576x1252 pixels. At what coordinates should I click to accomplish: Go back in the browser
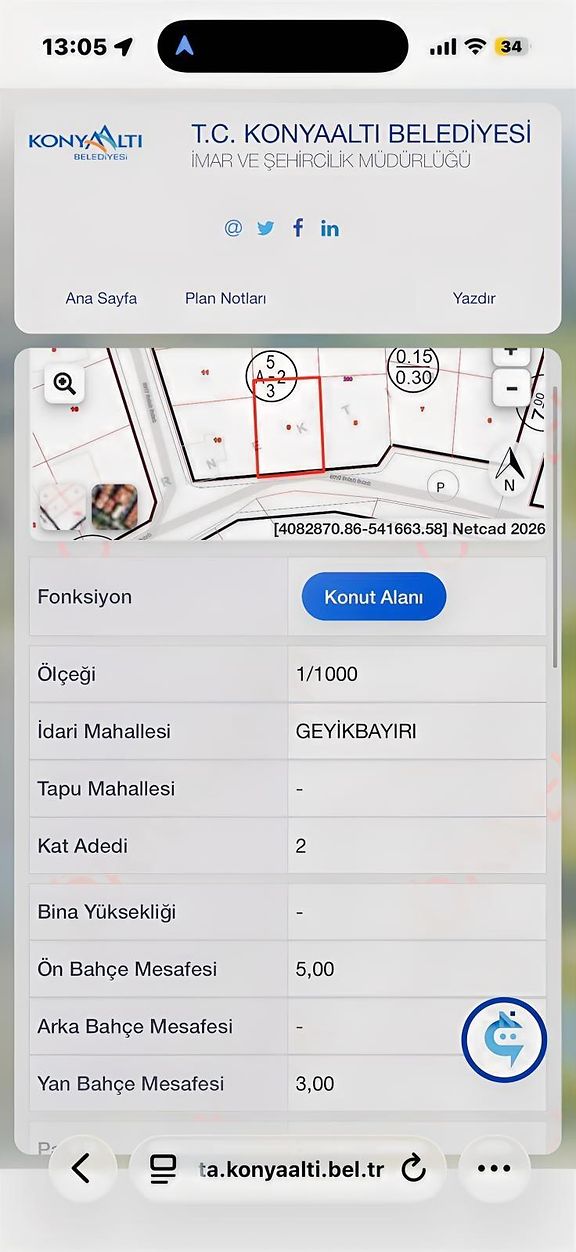coord(81,1168)
